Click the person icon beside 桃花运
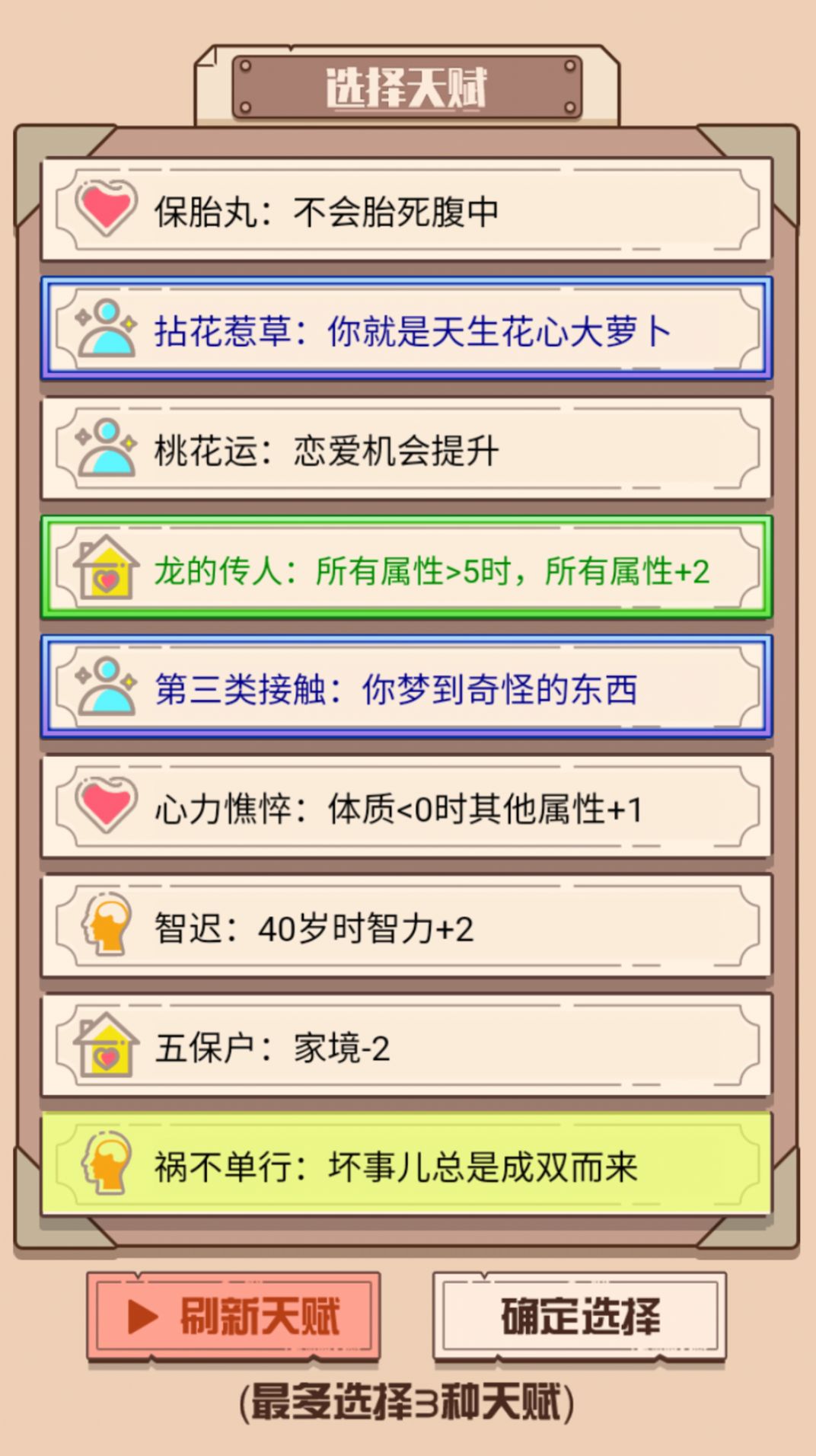816x1456 pixels. click(105, 449)
